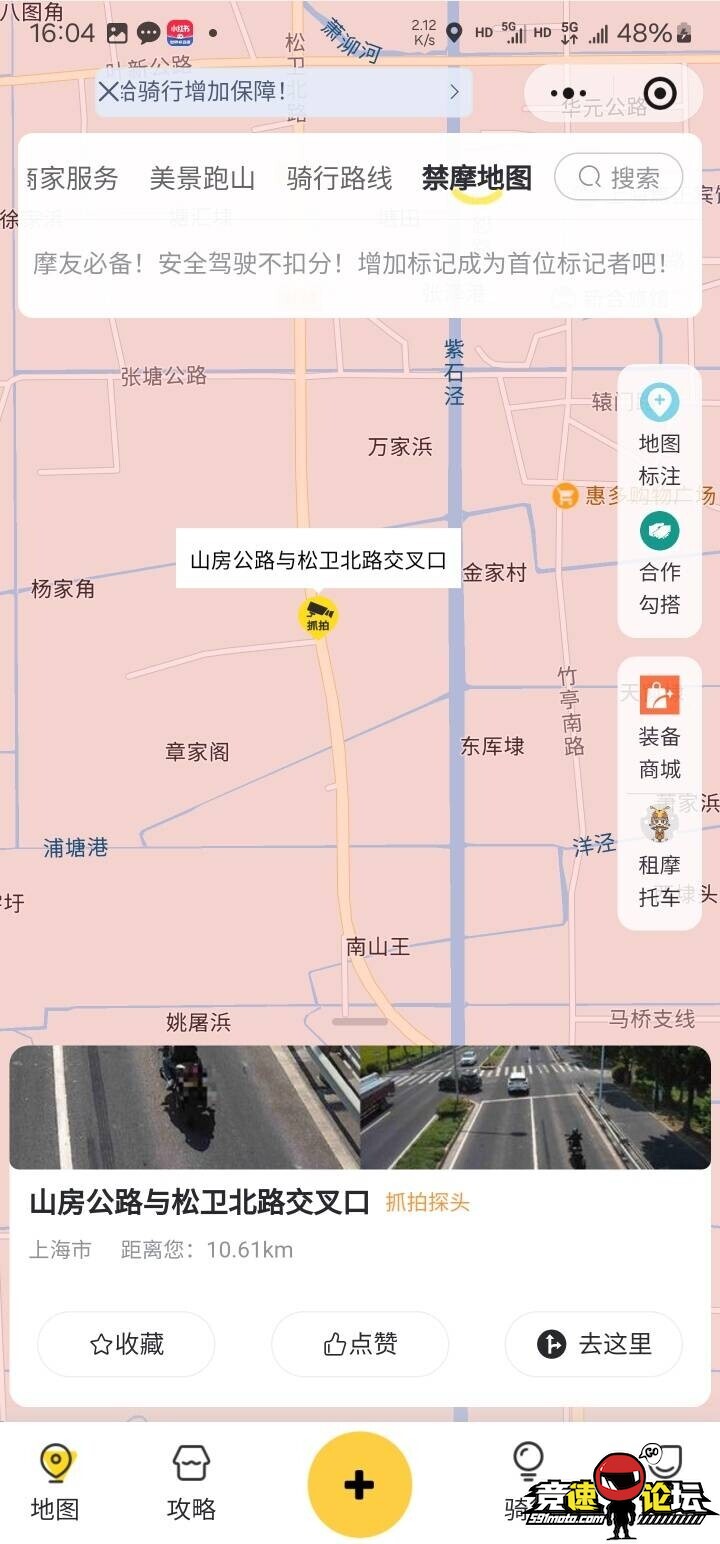
Task: Open the mini program more menu
Action: point(568,94)
